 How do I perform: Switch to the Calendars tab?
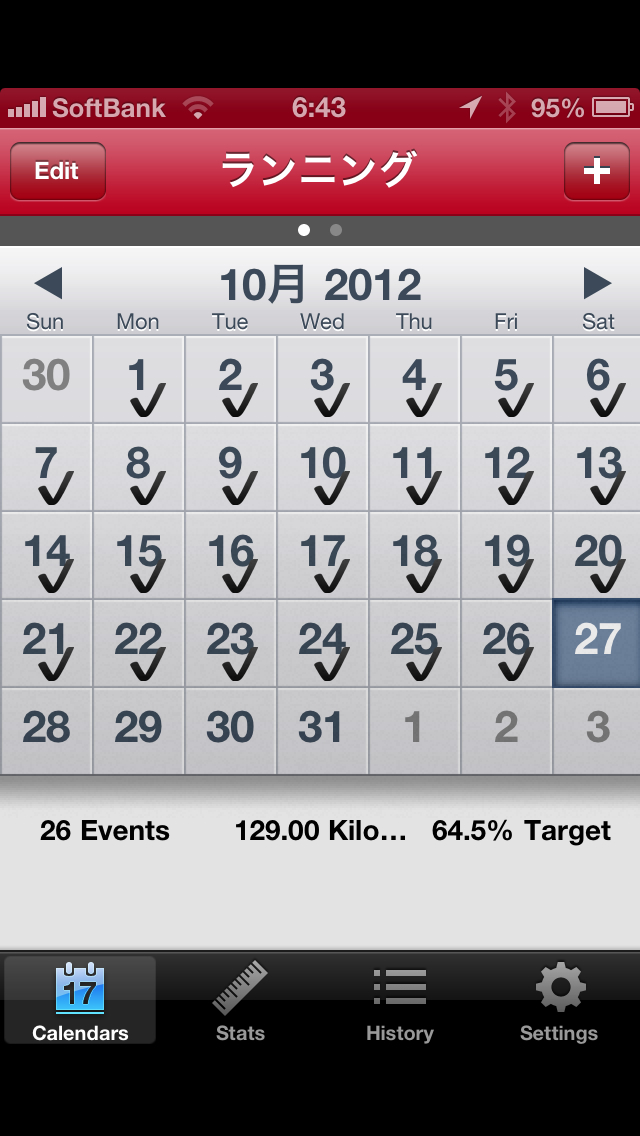click(80, 1001)
